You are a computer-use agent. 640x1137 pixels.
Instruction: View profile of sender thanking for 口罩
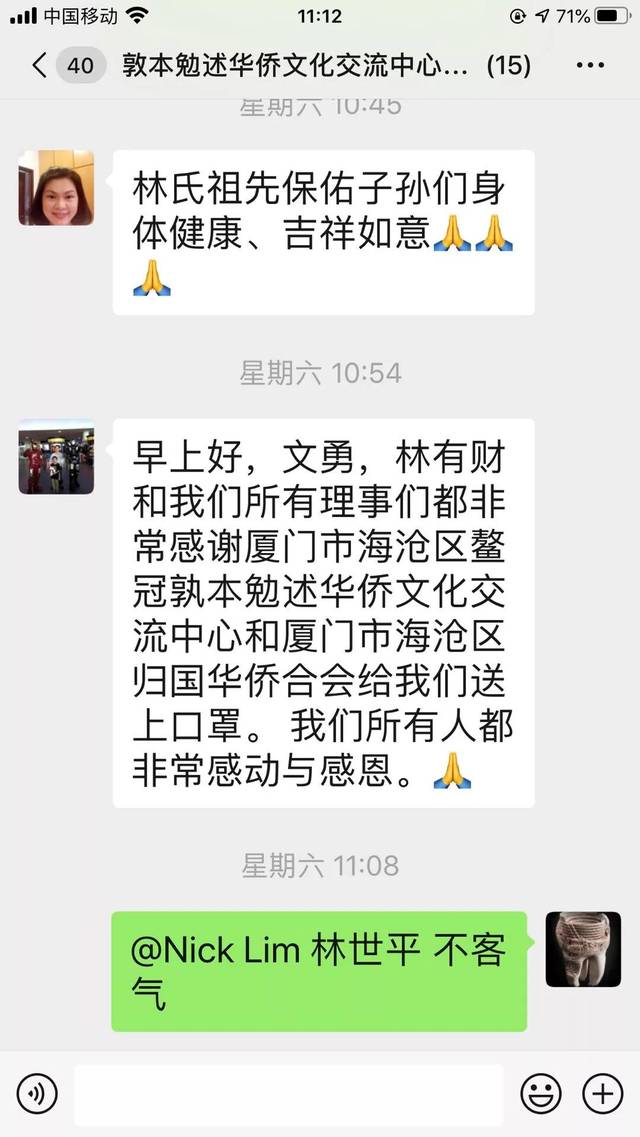click(56, 457)
